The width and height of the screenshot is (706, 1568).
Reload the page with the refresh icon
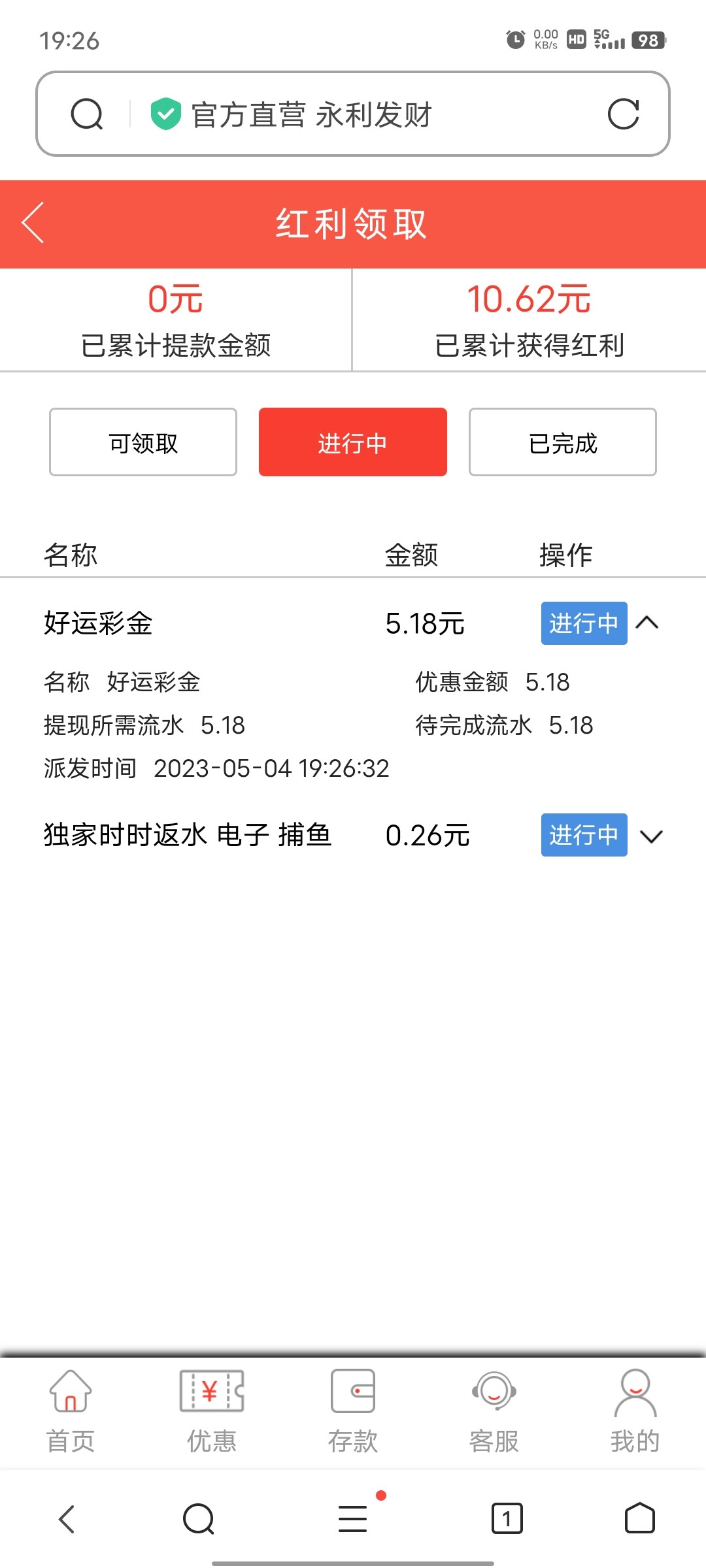coord(622,114)
